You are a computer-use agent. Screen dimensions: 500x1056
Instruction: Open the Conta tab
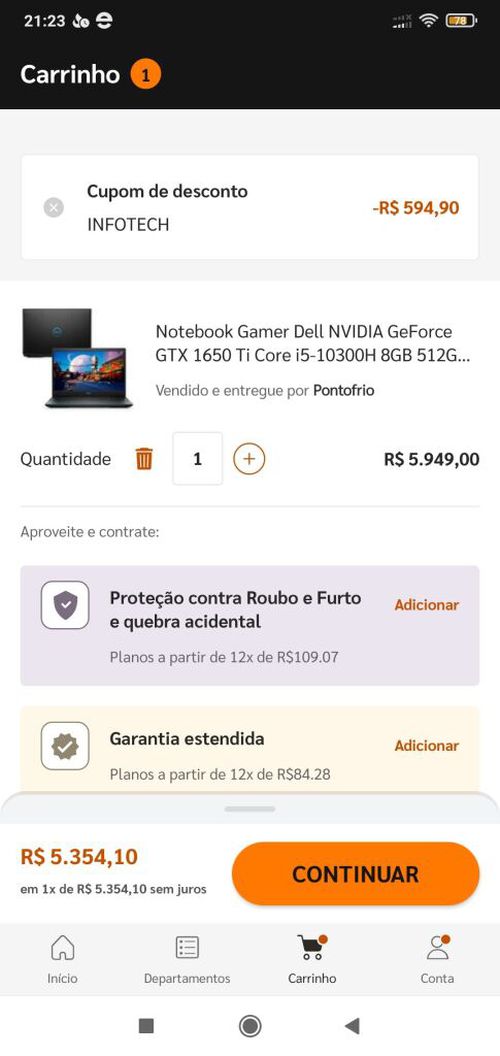tap(437, 959)
